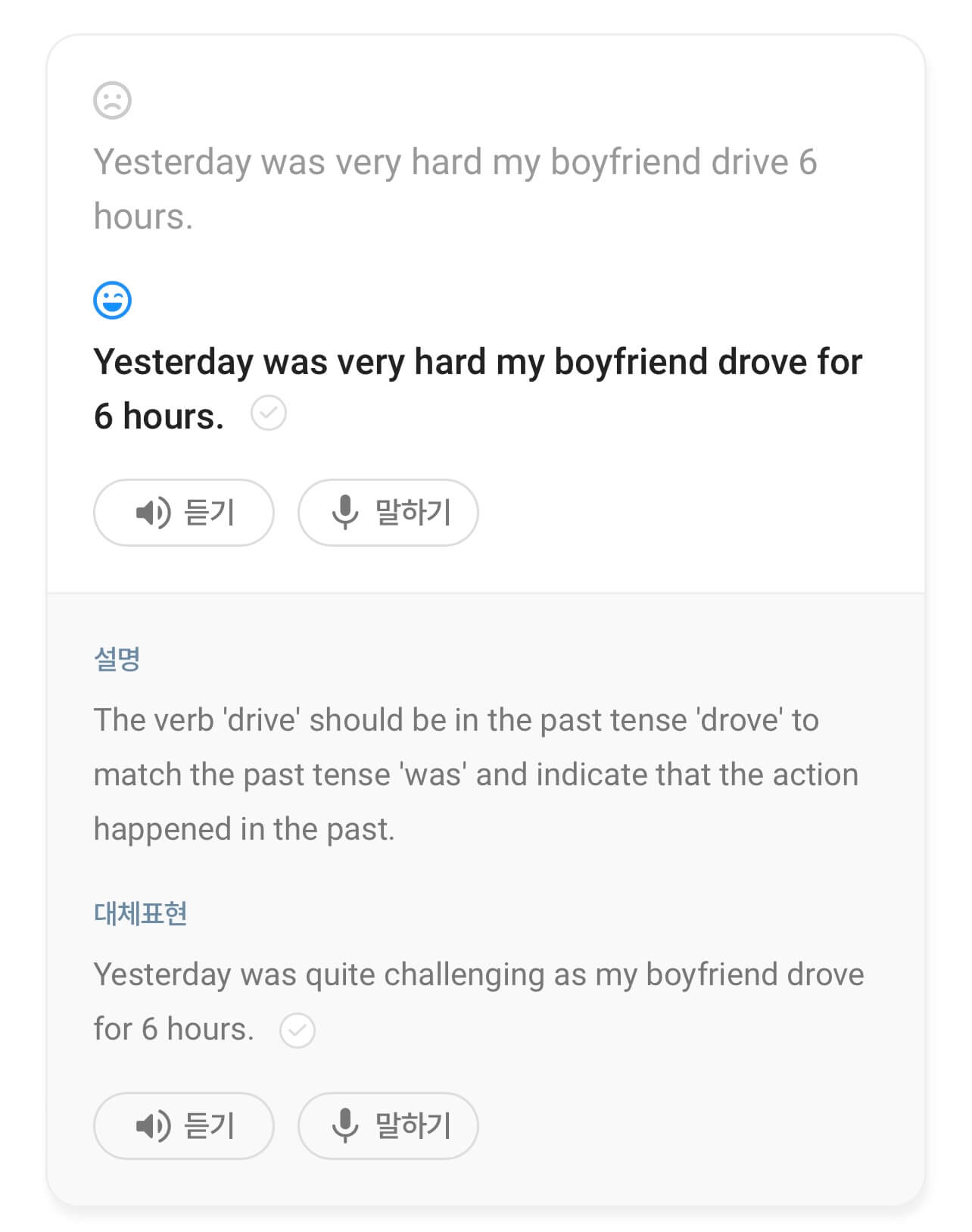Click the speaker icon on the bottom 듣기 button
The image size is (972, 1232).
point(154,1126)
